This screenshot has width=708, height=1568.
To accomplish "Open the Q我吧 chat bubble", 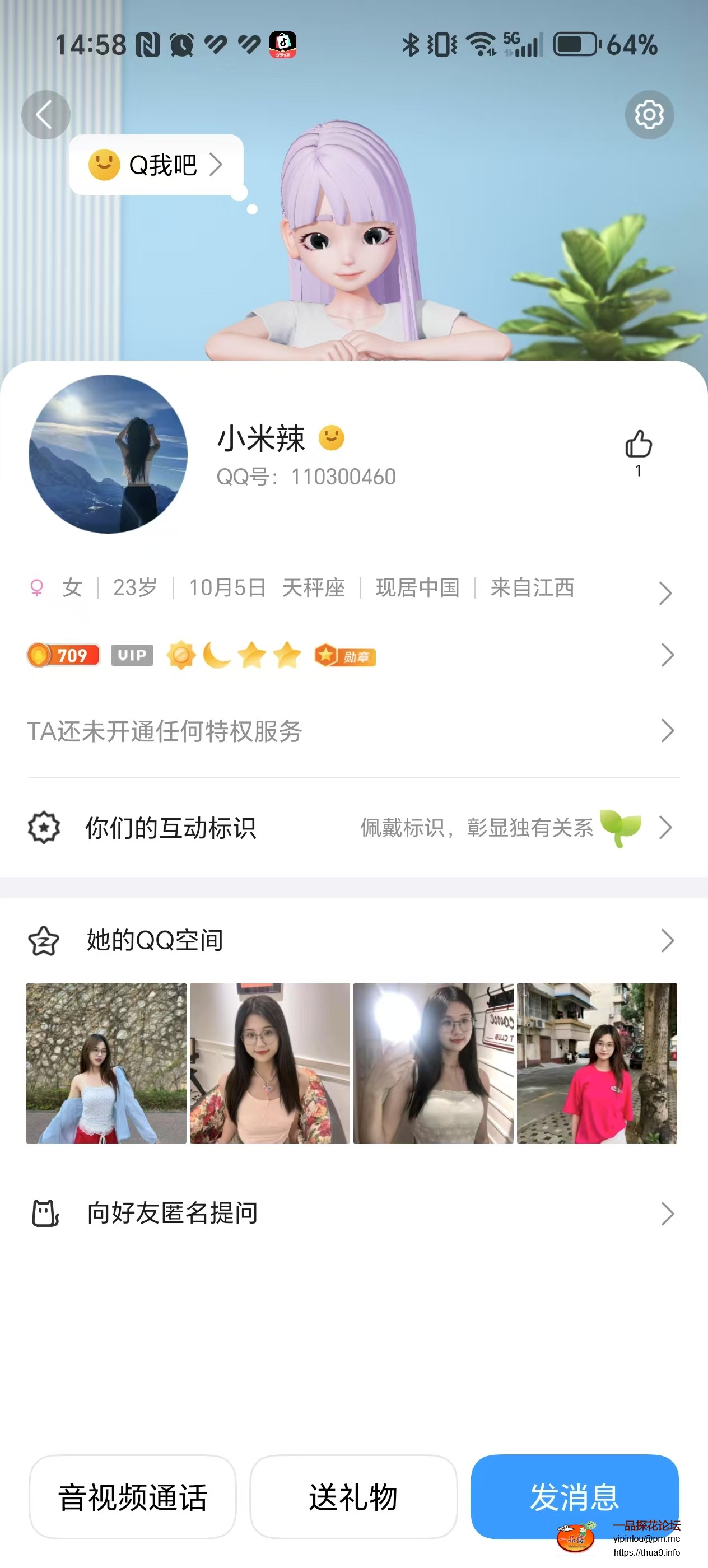I will point(155,164).
